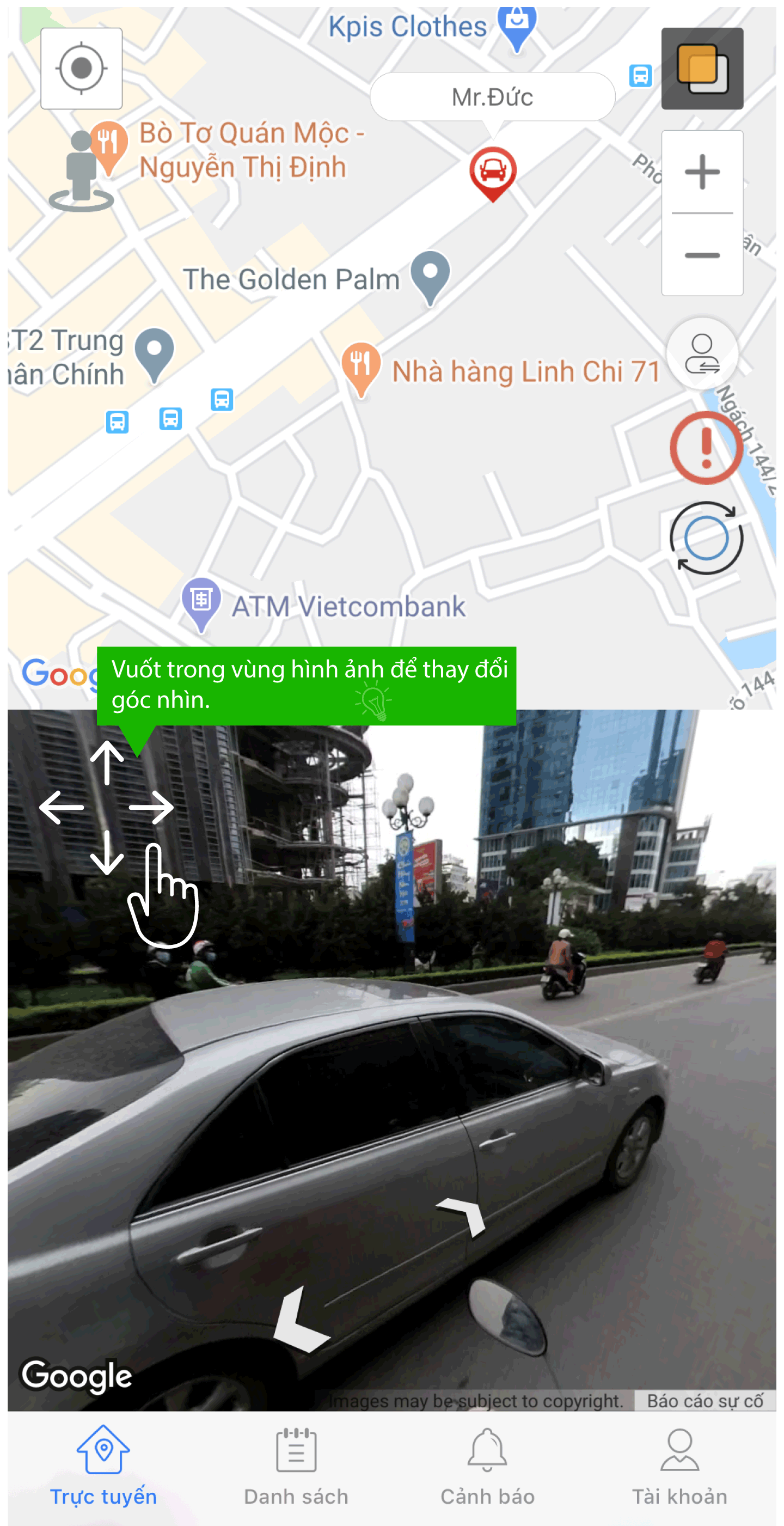Open the Cảnh báo alerts tab
The height and width of the screenshot is (1526, 784).
click(487, 1464)
